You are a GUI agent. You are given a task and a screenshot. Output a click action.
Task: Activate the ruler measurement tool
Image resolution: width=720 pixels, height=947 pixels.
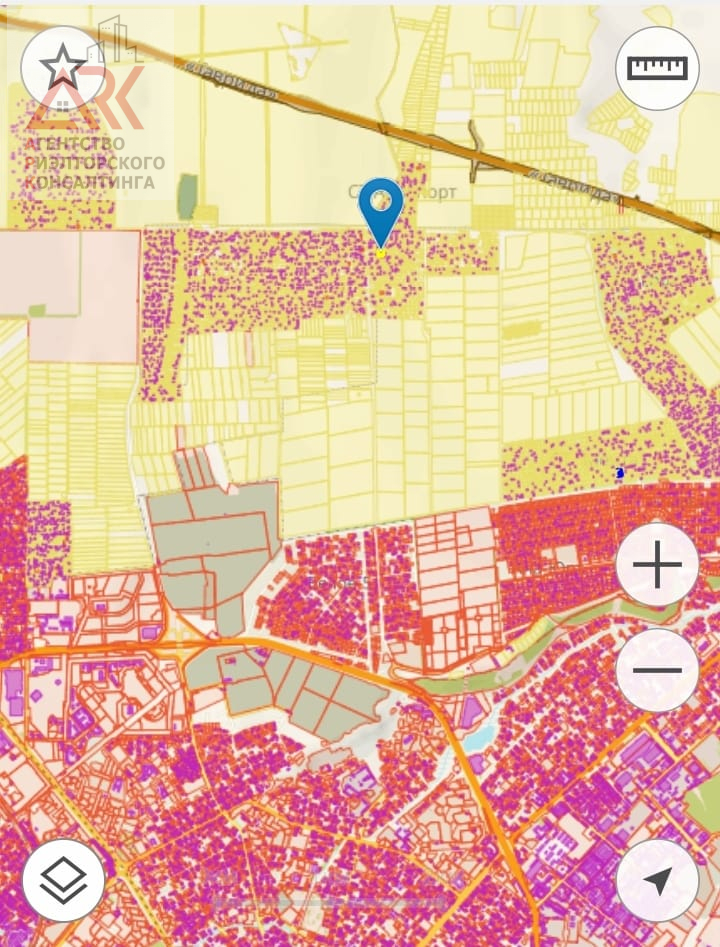pos(657,68)
